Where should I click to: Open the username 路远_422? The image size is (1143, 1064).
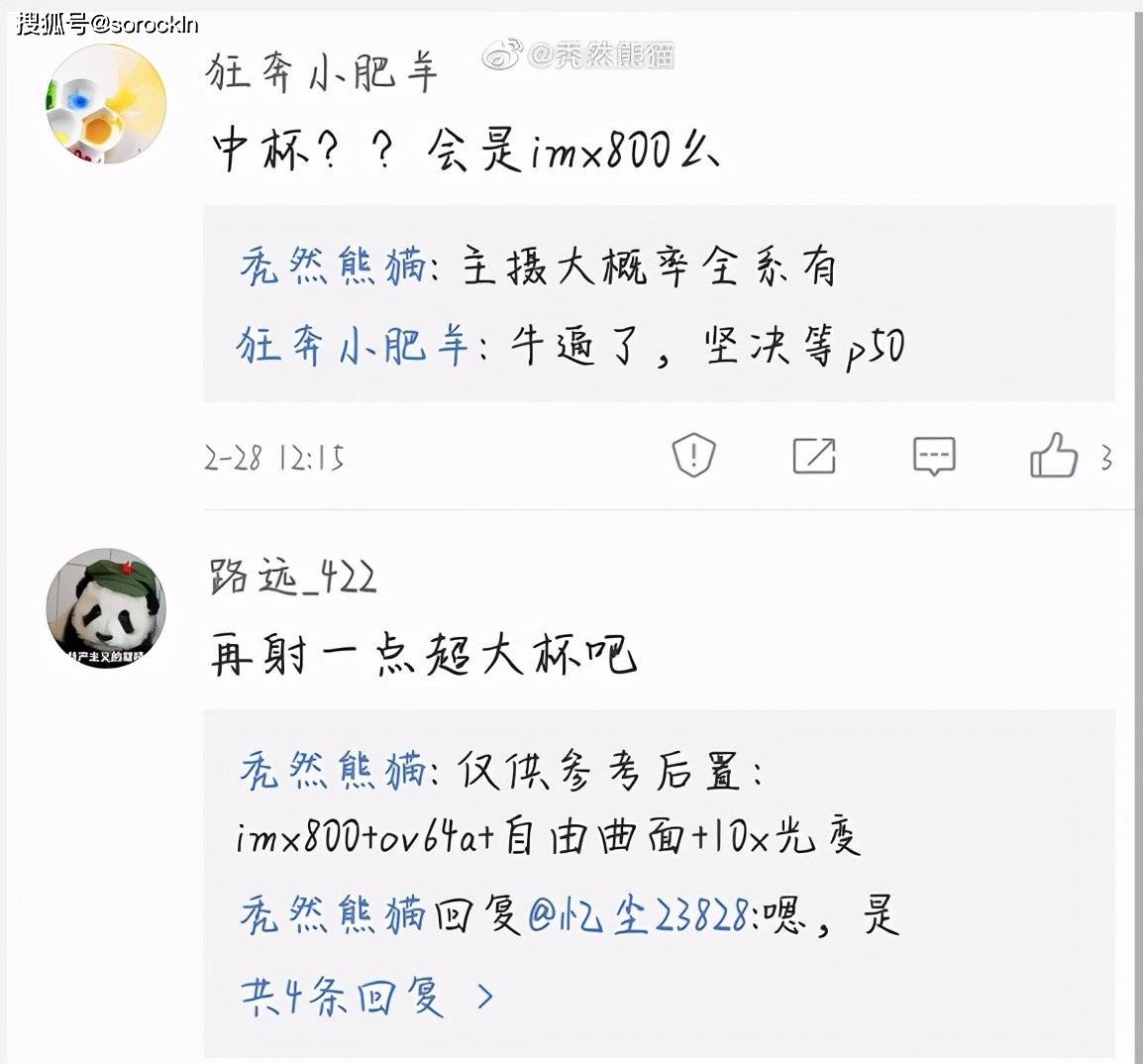point(293,577)
